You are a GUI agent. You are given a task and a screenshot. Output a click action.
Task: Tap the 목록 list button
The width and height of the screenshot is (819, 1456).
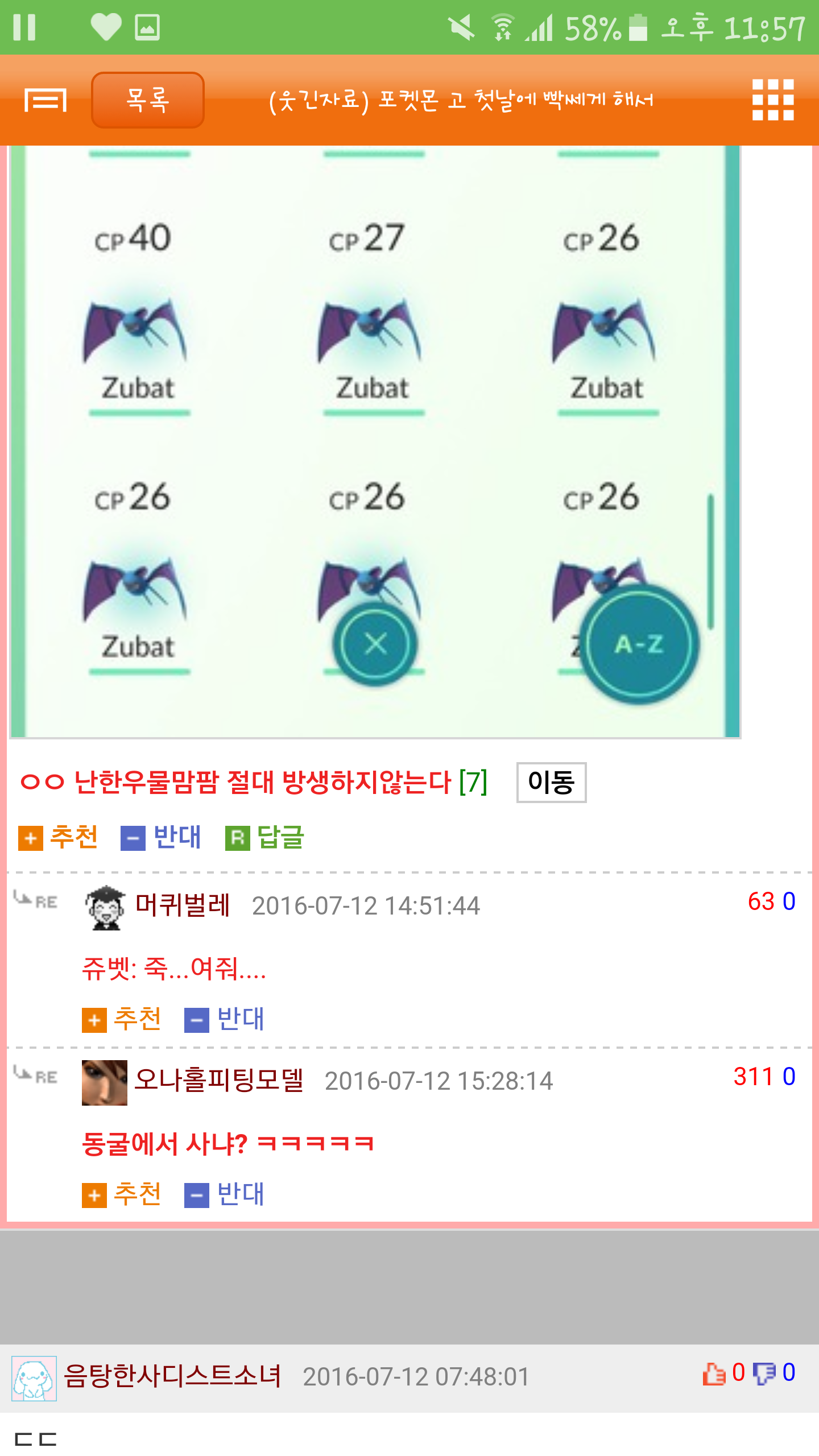(148, 100)
